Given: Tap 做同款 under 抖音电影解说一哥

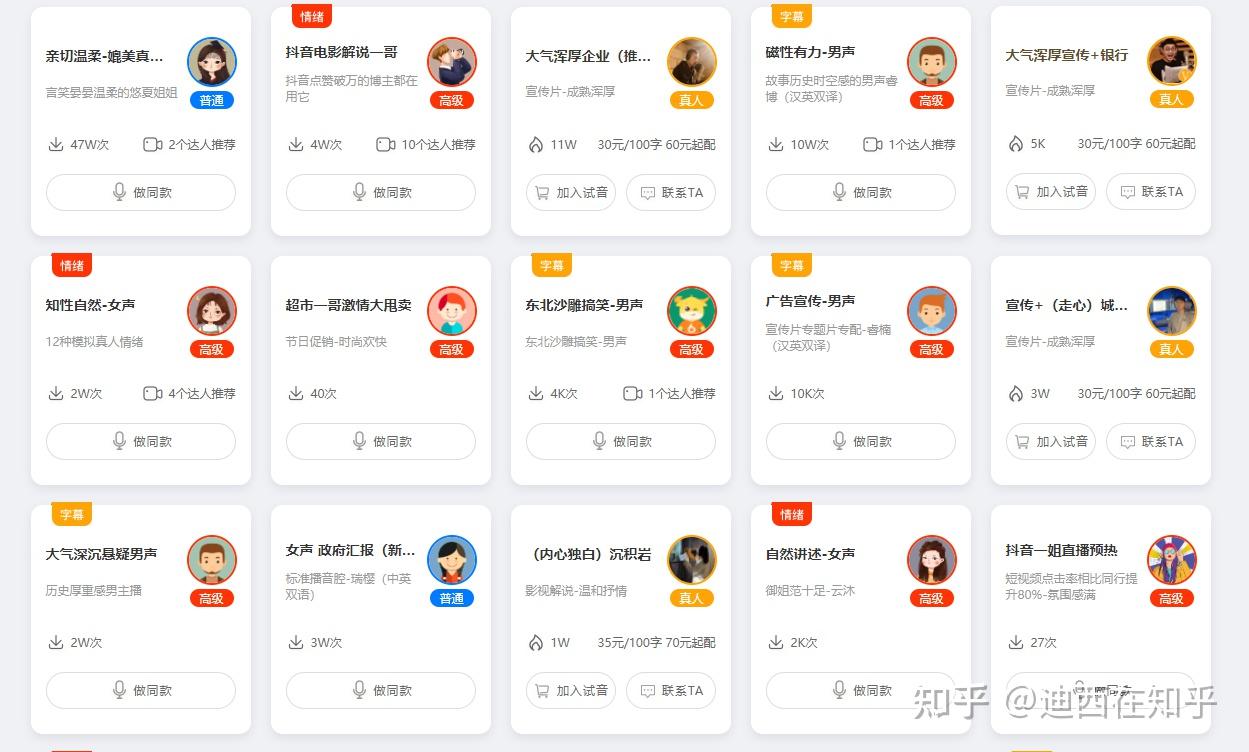Looking at the screenshot, I should click(381, 192).
